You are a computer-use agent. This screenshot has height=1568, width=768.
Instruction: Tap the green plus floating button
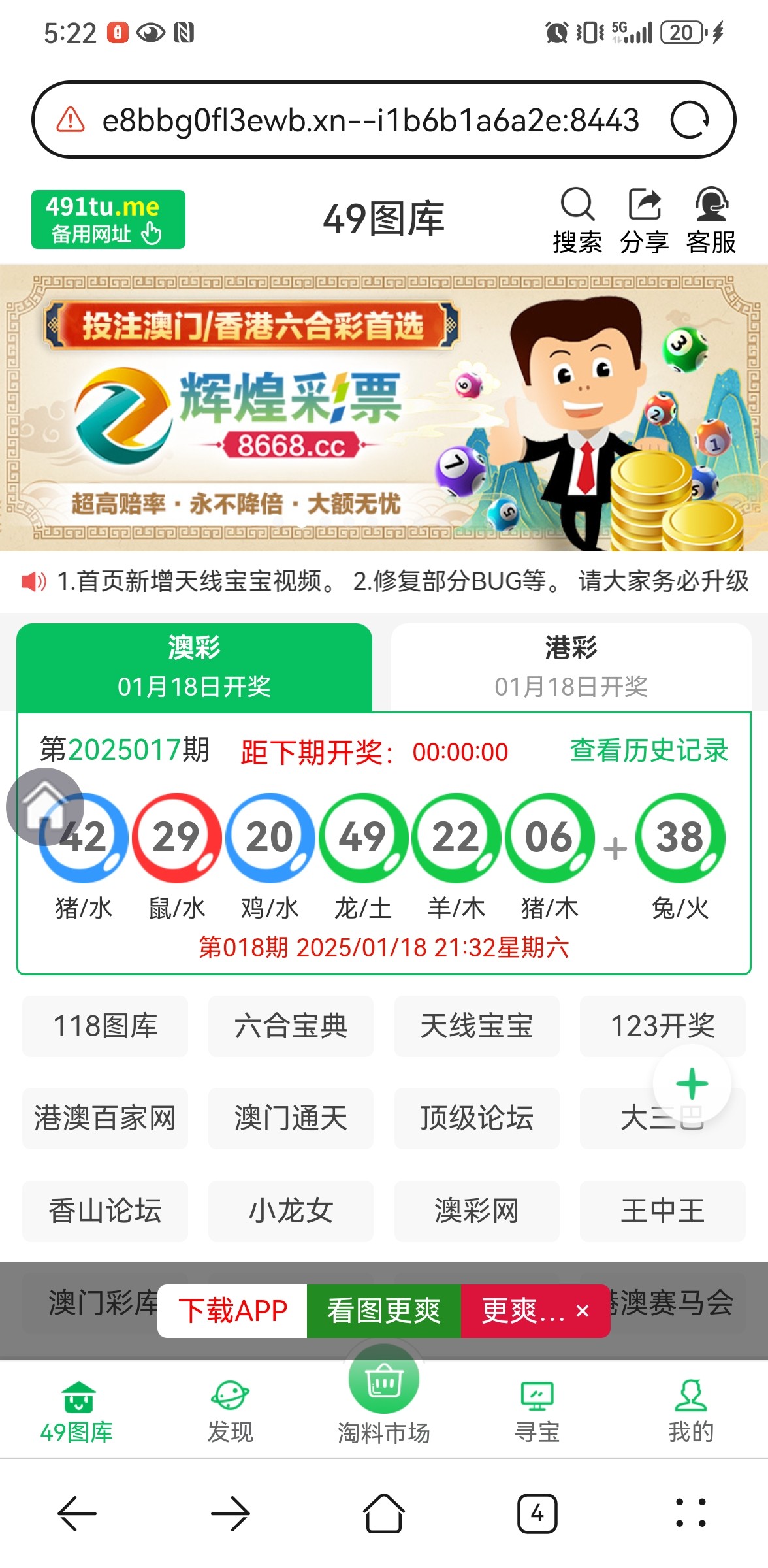pyautogui.click(x=692, y=1084)
